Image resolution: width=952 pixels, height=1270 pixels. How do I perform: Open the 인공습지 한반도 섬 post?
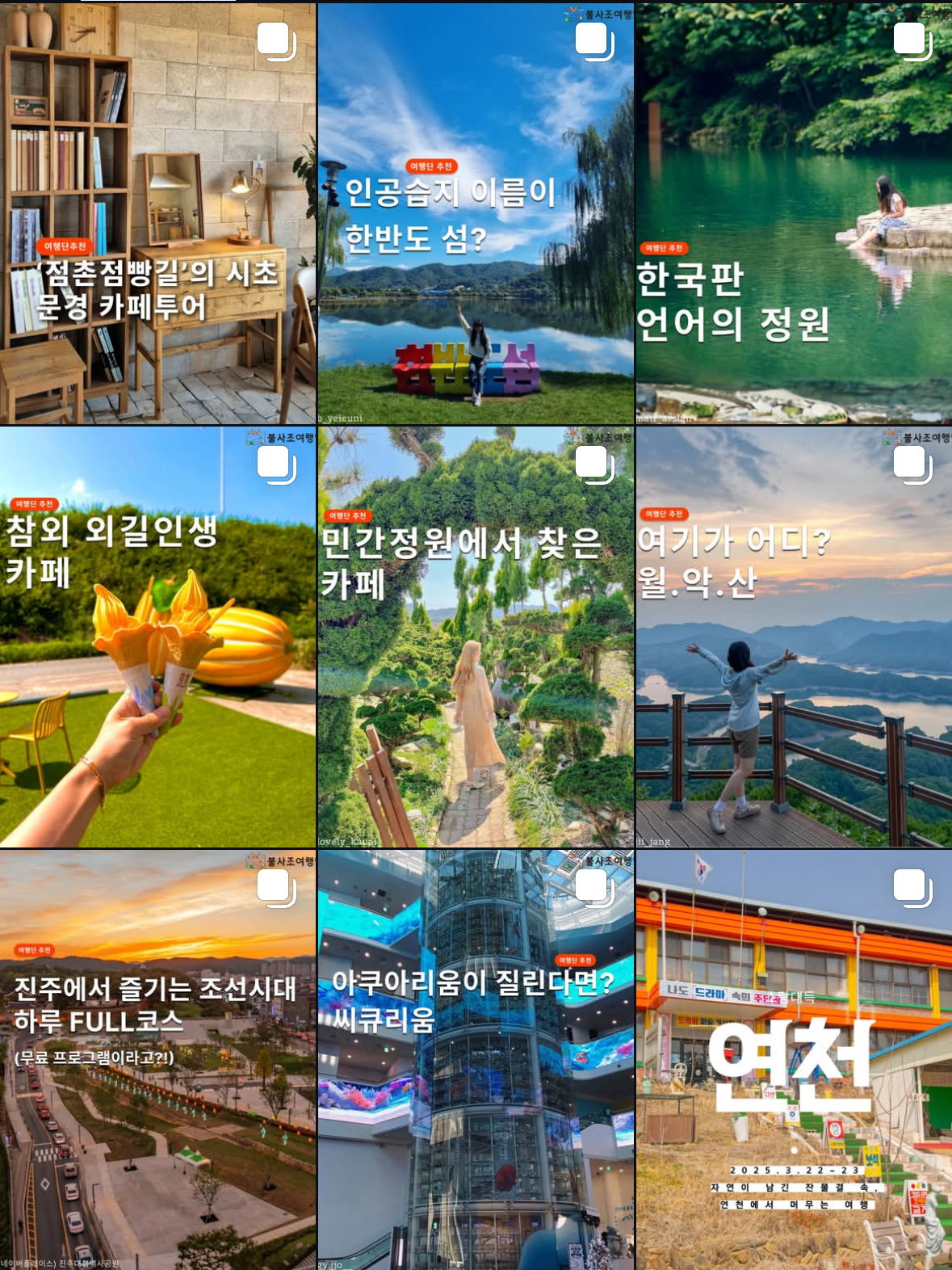tap(476, 214)
